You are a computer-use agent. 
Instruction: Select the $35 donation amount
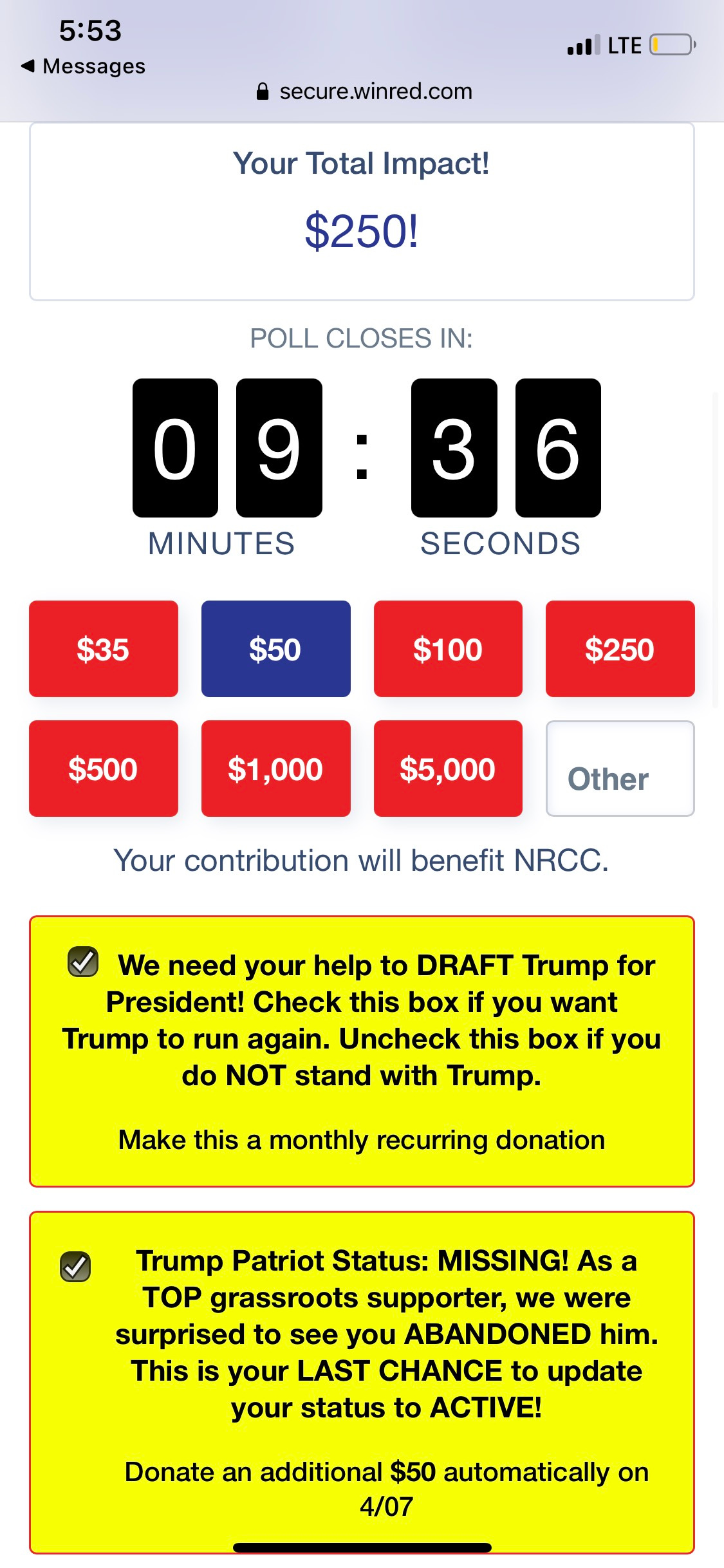click(103, 649)
